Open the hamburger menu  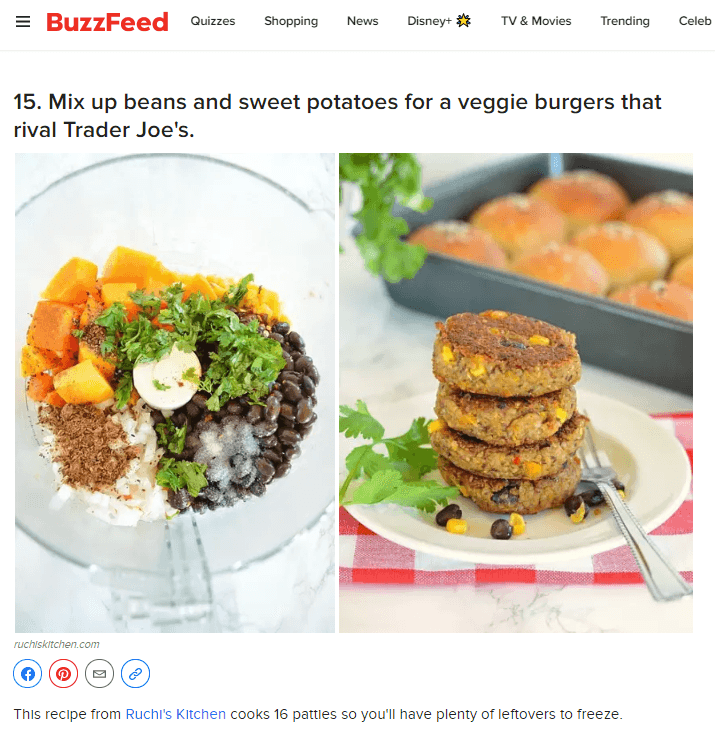tap(23, 21)
